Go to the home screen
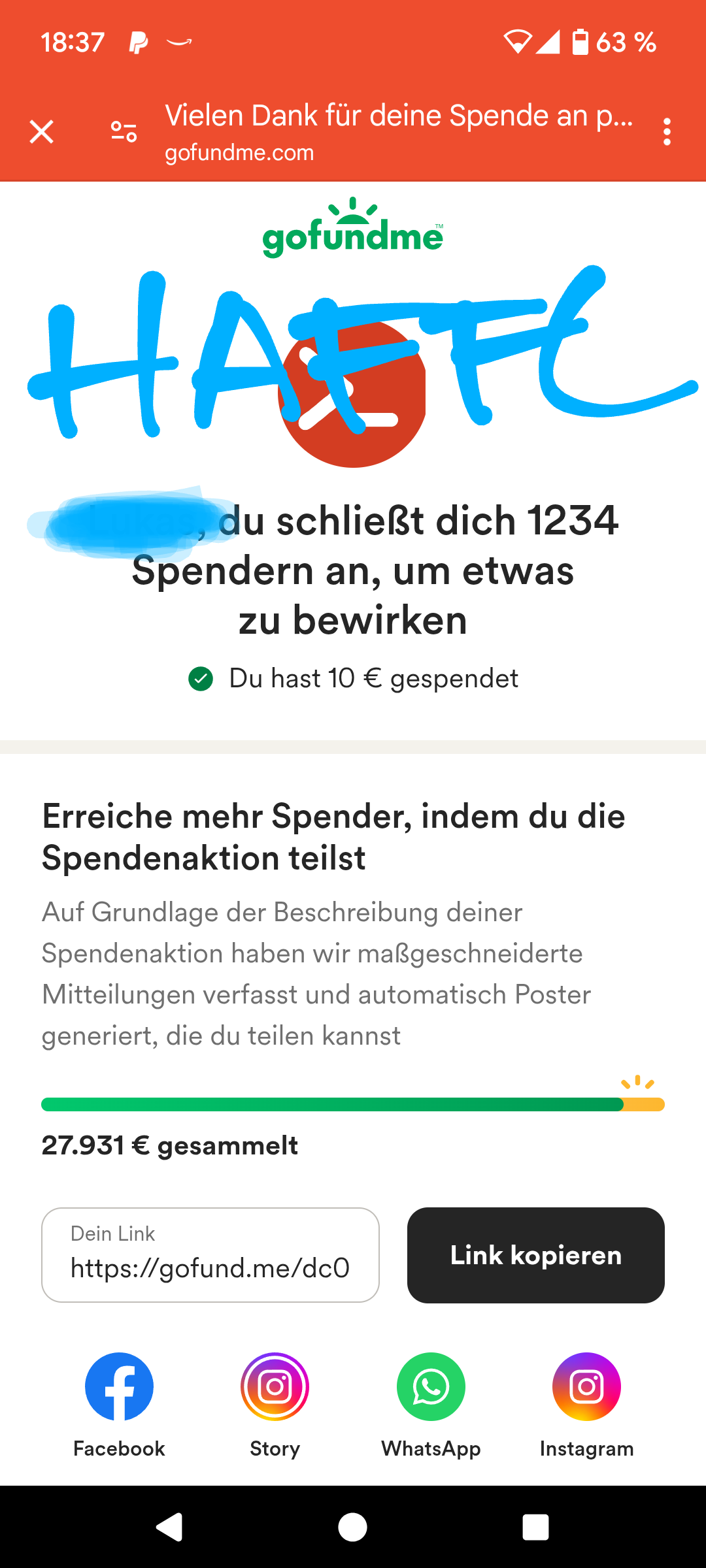Viewport: 706px width, 1568px height. [x=352, y=1527]
